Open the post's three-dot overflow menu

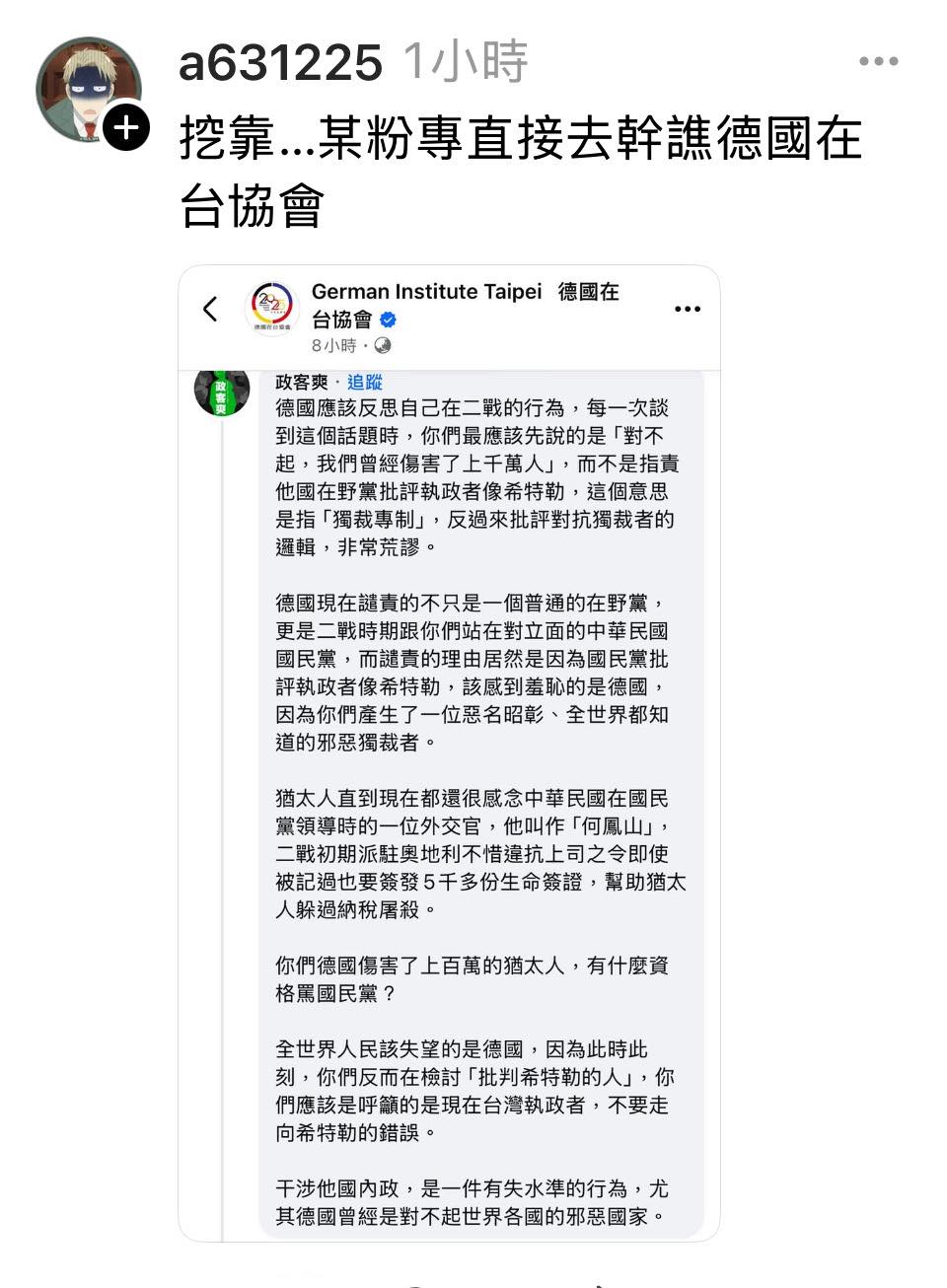click(878, 61)
